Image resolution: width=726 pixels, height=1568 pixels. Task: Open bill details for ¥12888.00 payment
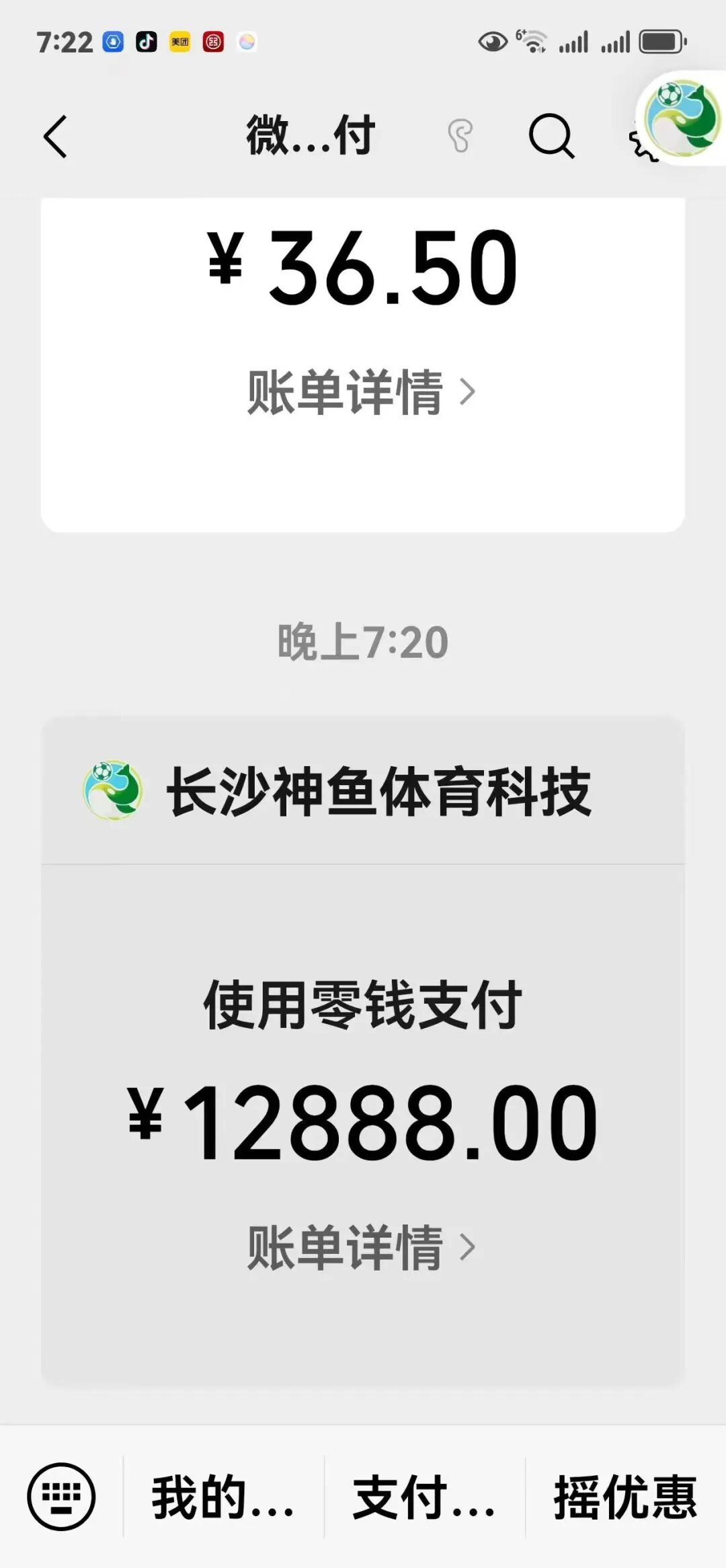pyautogui.click(x=362, y=1248)
